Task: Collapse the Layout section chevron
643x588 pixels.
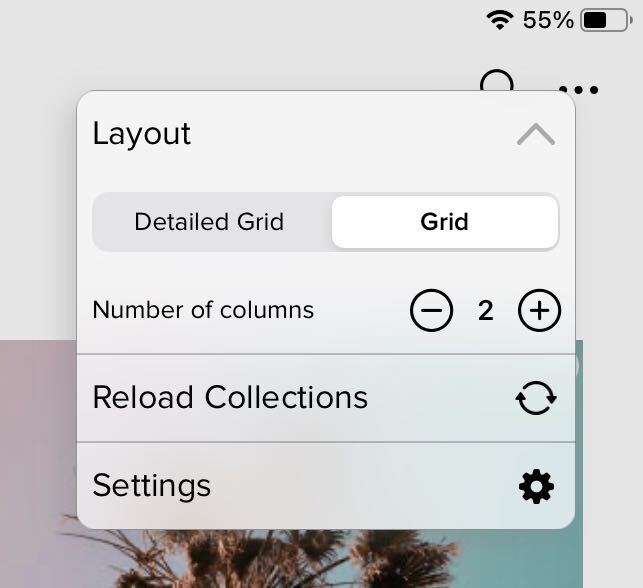Action: 535,135
